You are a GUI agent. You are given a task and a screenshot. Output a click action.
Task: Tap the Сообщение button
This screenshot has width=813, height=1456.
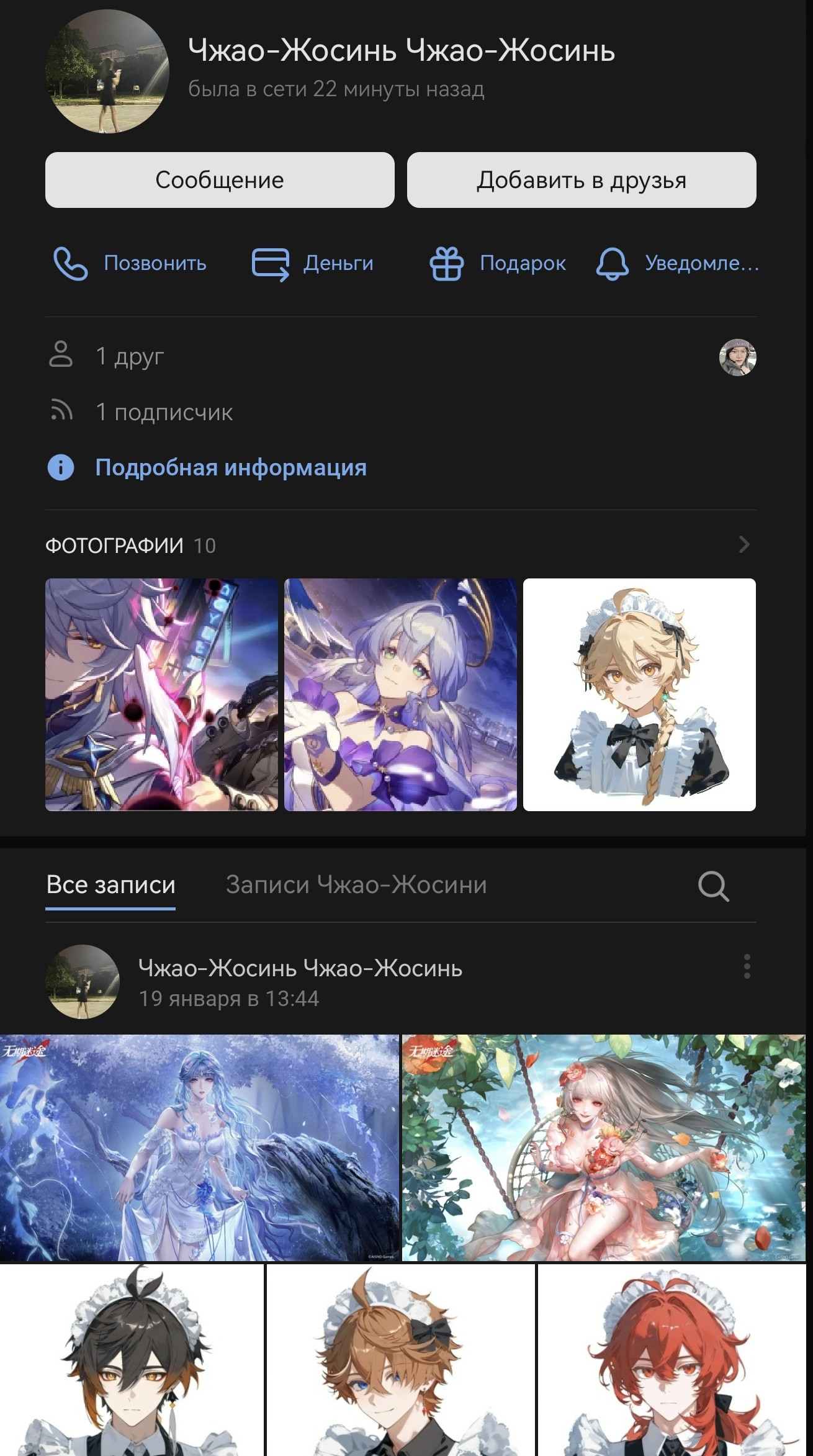220,180
